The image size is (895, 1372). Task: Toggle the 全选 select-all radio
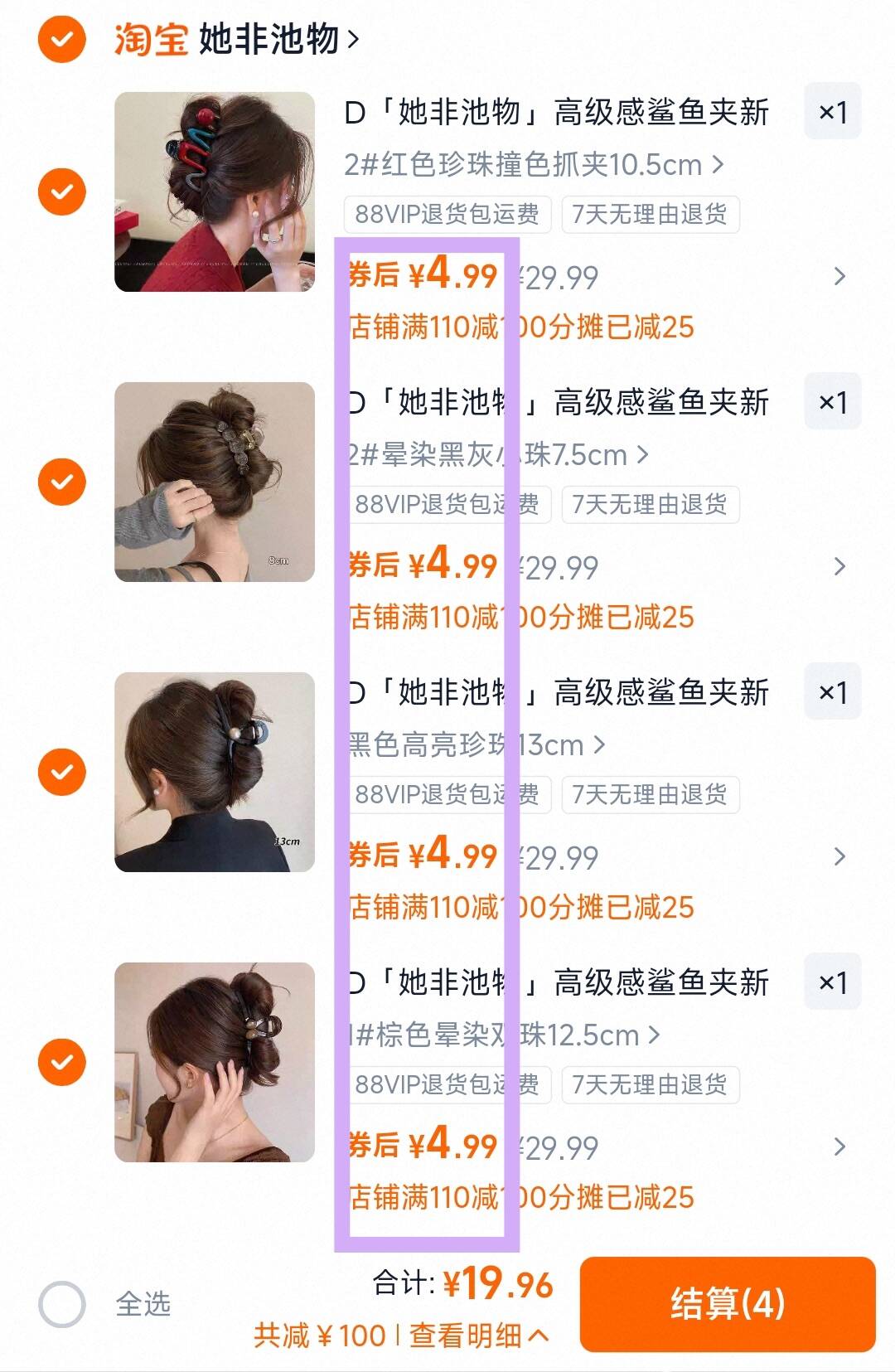pos(61,1304)
